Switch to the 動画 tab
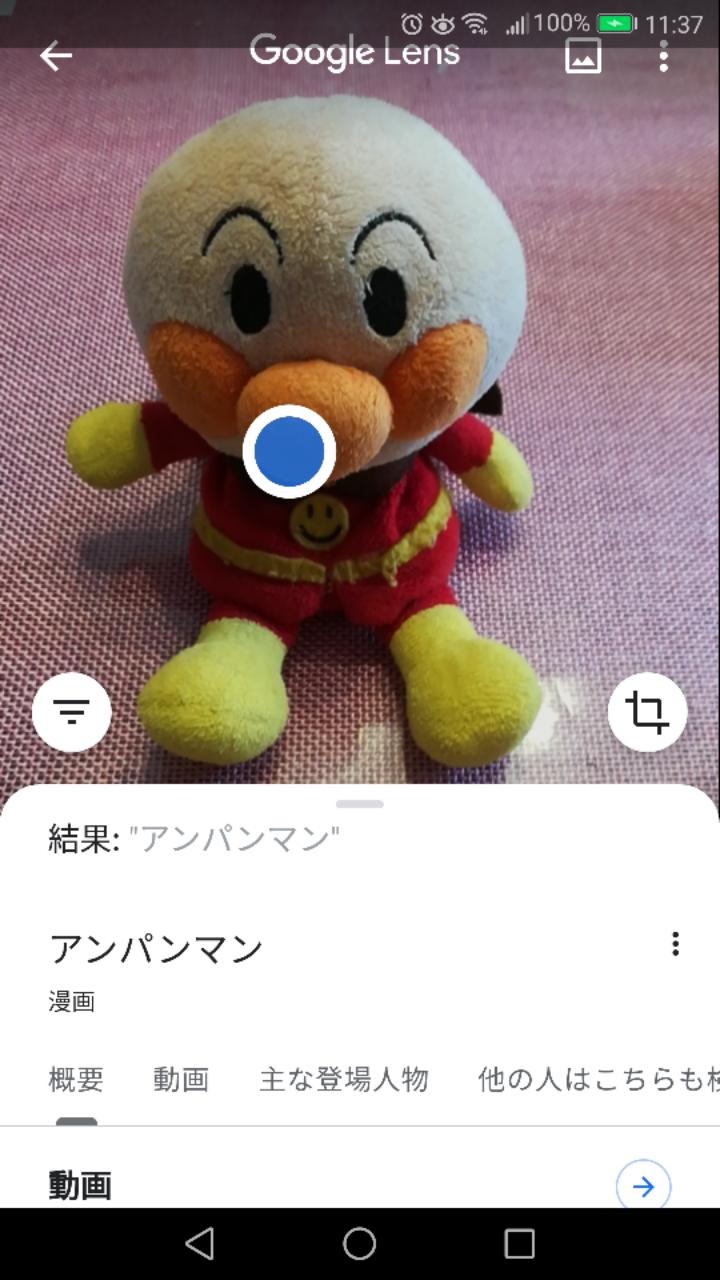Image resolution: width=720 pixels, height=1280 pixels. click(x=181, y=1080)
